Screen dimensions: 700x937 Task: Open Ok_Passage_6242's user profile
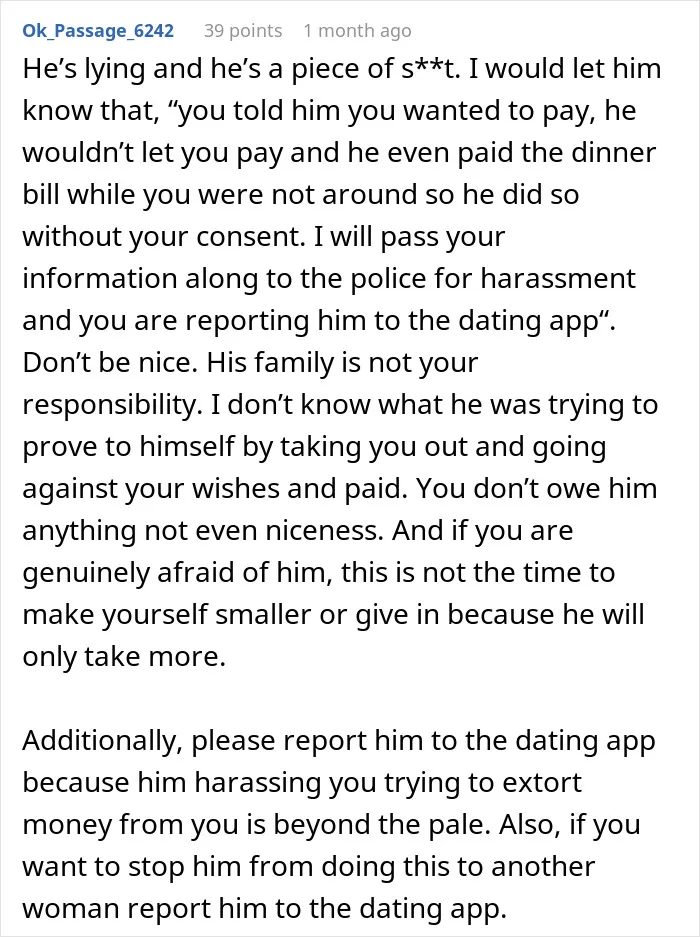tap(98, 30)
